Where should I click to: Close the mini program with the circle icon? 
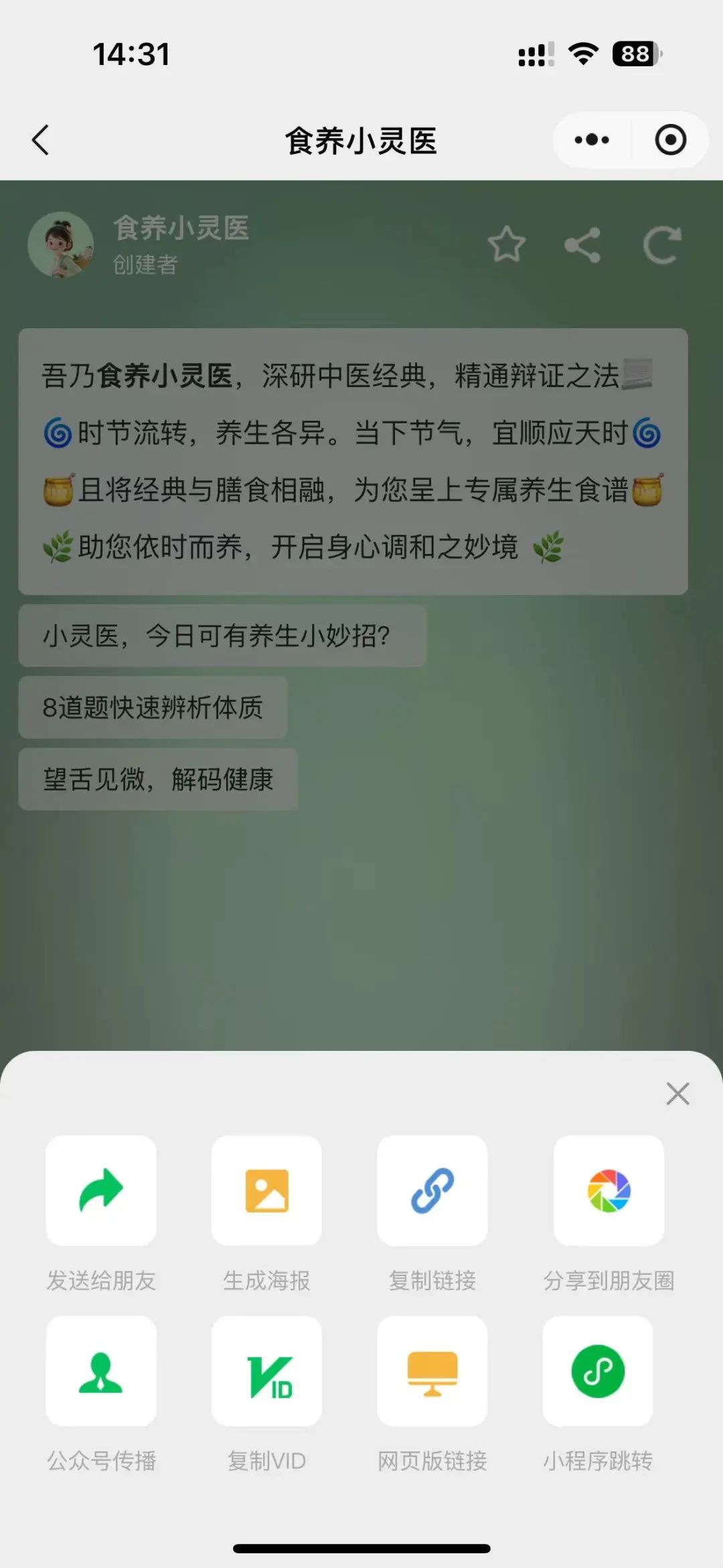(x=670, y=140)
